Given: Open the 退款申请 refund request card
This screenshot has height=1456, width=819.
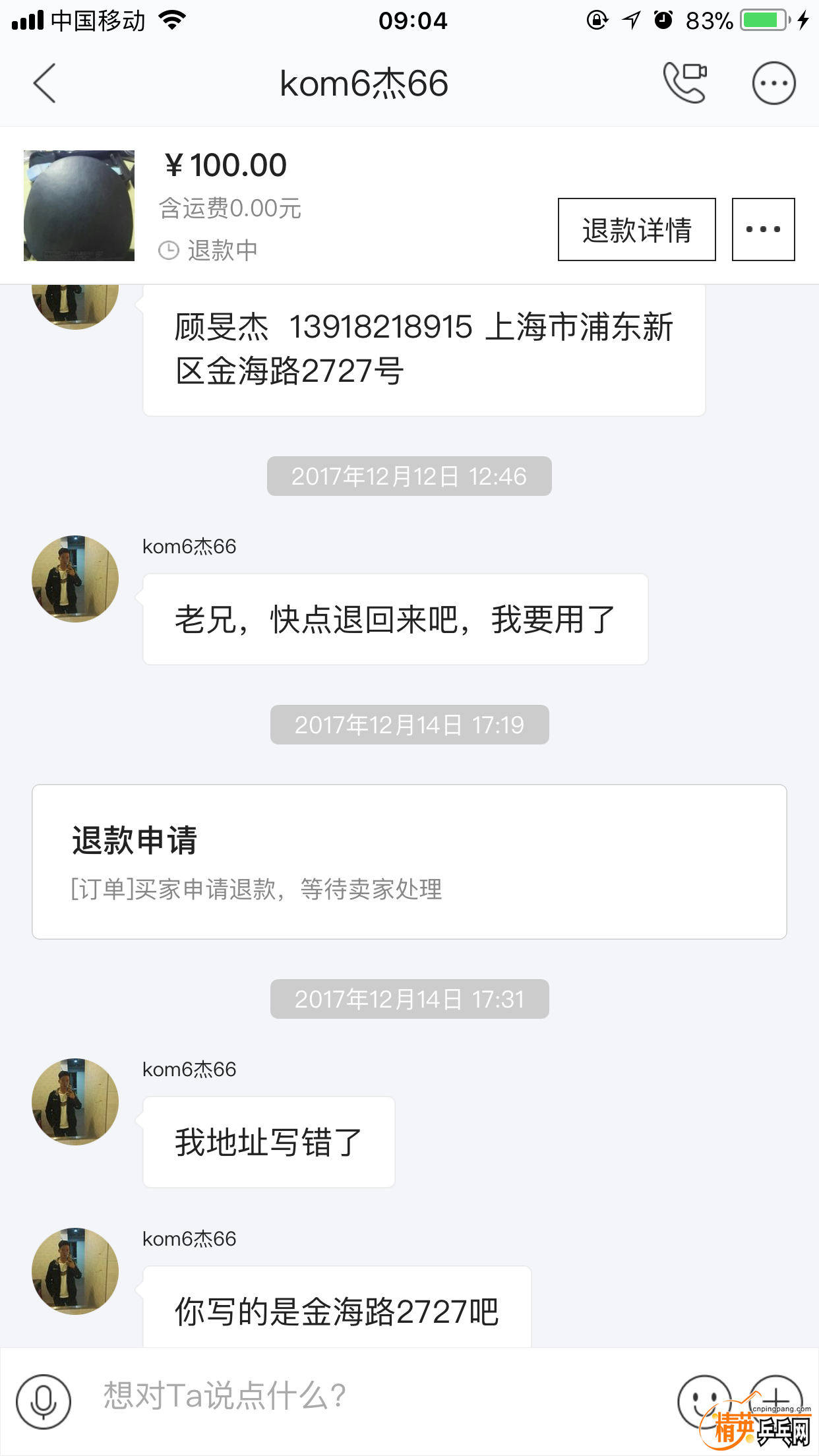Looking at the screenshot, I should tap(409, 861).
